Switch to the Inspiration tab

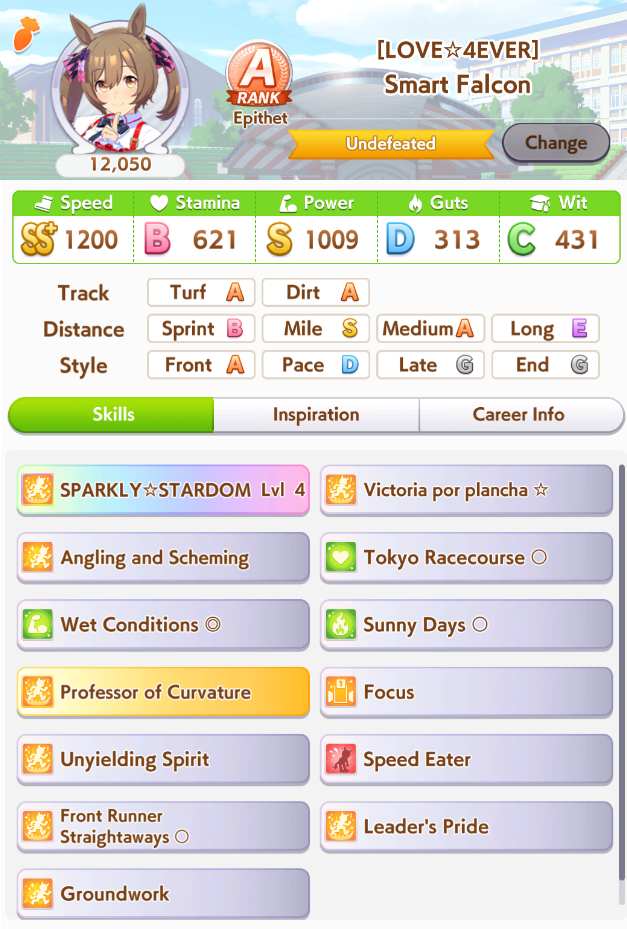pos(316,415)
